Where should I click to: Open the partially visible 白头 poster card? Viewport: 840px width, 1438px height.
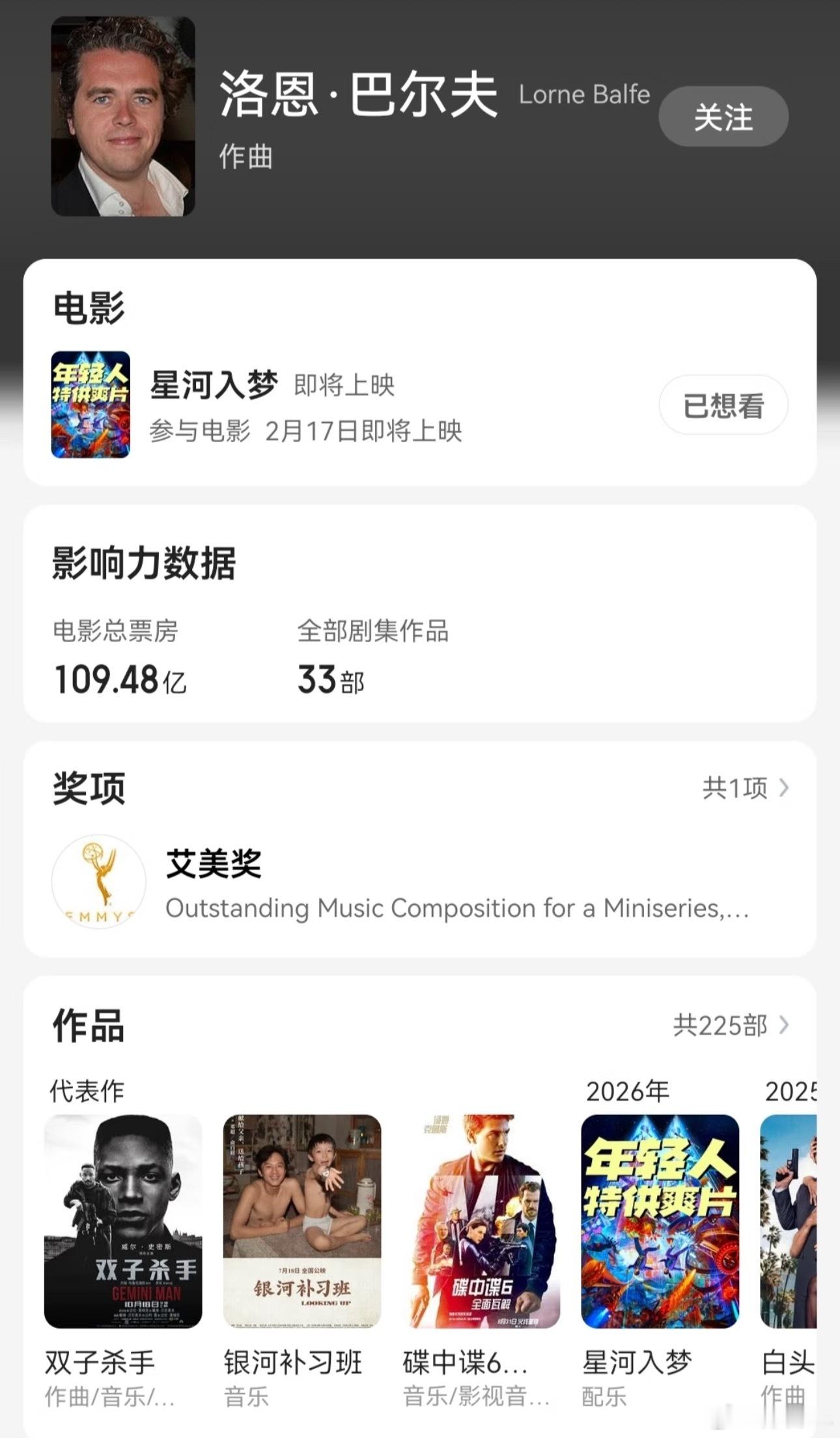(x=789, y=1221)
